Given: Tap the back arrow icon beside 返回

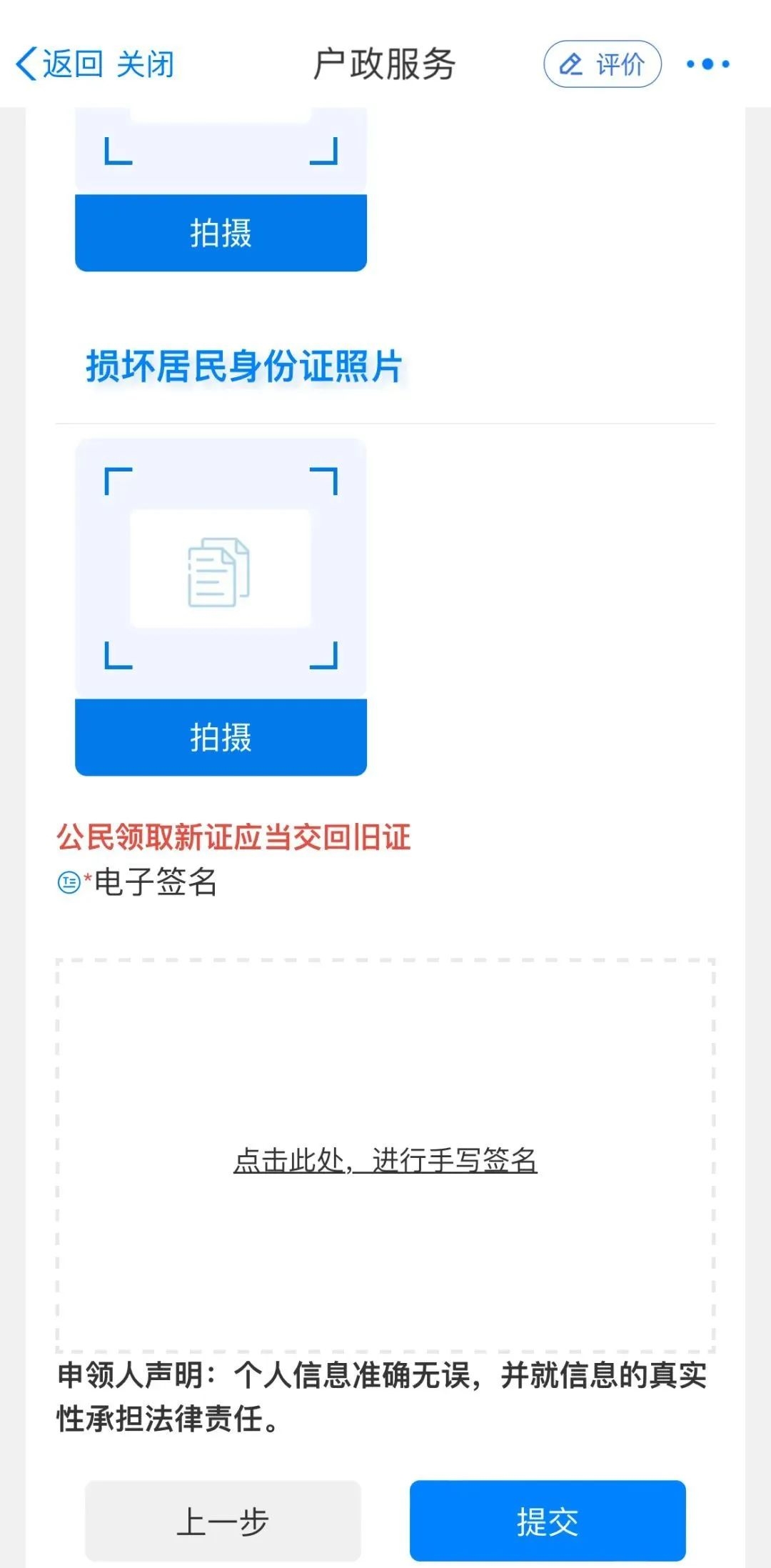Looking at the screenshot, I should click(26, 64).
